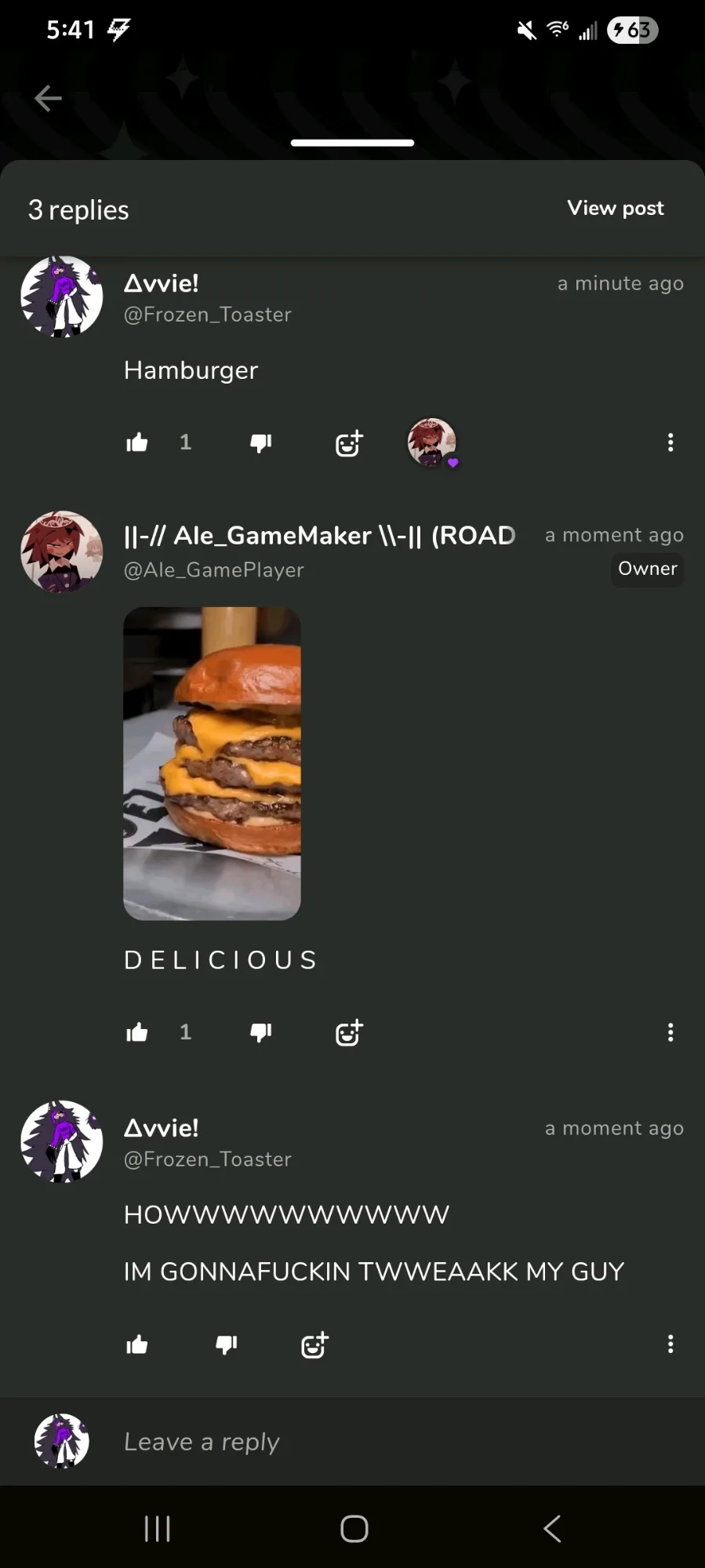Add reaction to the HOWWWW reply
Viewport: 705px width, 1568px height.
(314, 1344)
